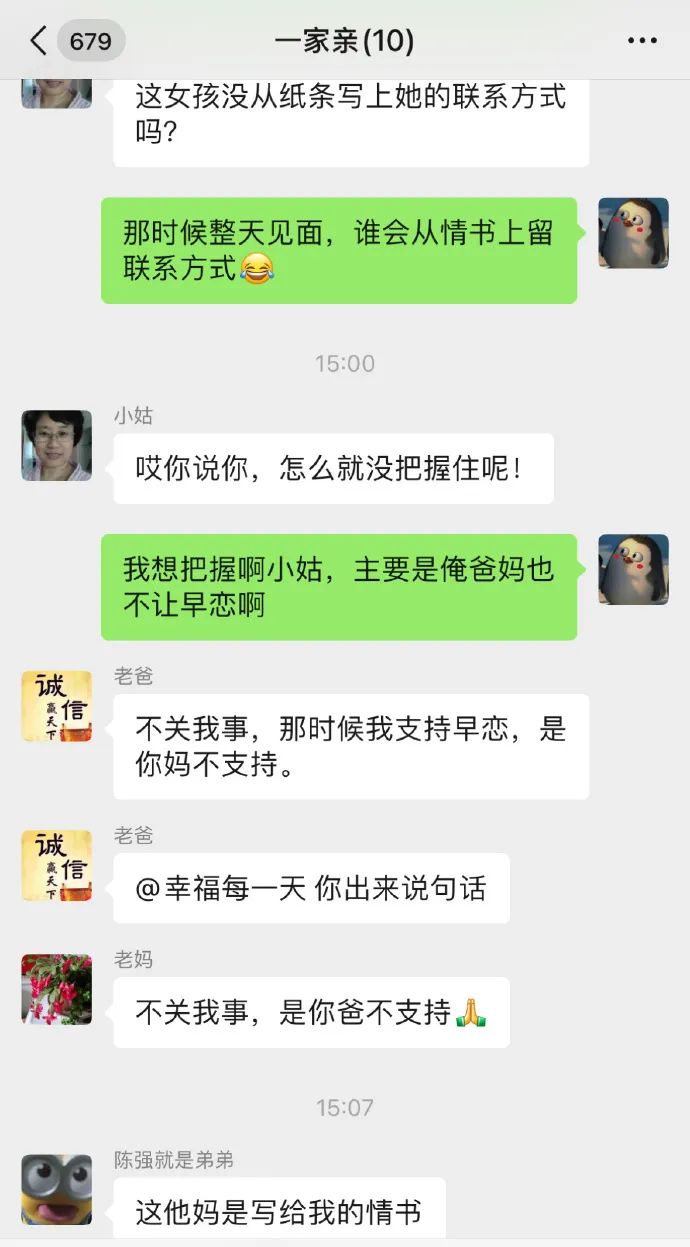The width and height of the screenshot is (690, 1247).
Task: Go back to the chat list
Action: tap(40, 41)
